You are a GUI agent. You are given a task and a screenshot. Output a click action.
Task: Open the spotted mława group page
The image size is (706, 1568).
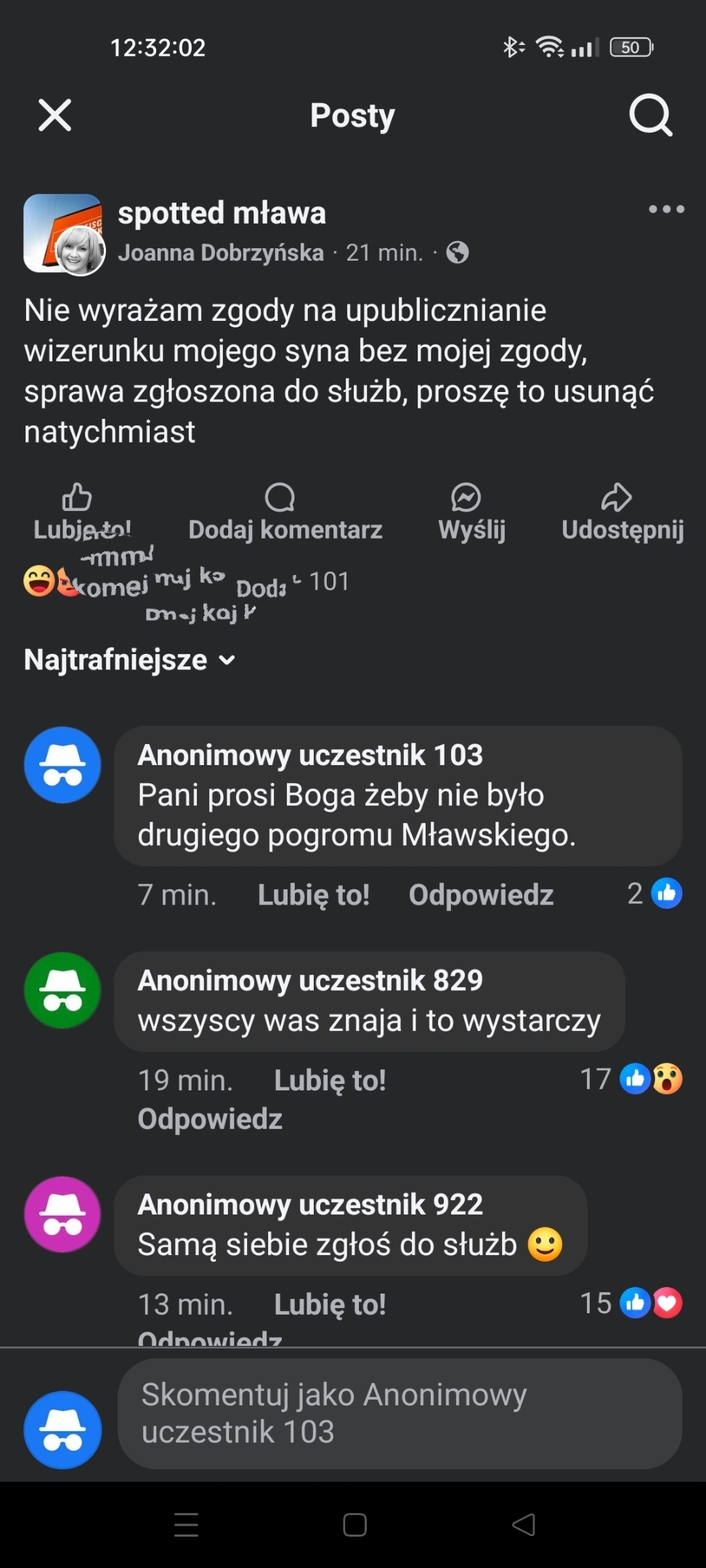click(x=222, y=213)
